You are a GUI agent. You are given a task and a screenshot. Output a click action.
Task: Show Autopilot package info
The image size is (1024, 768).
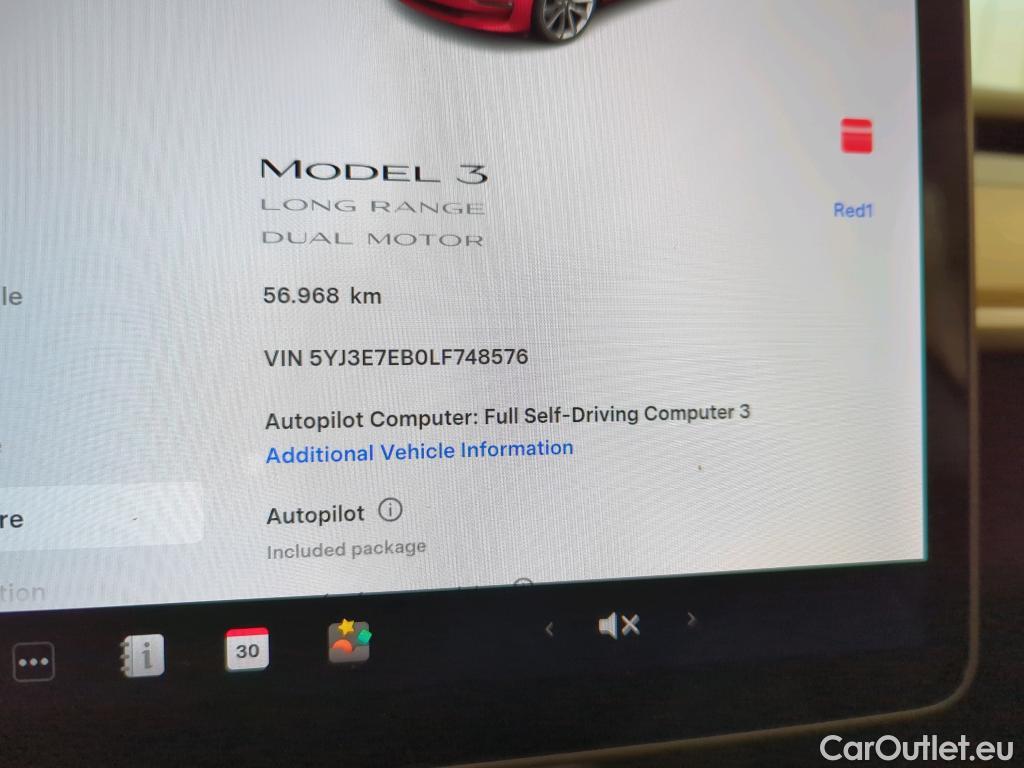(390, 511)
